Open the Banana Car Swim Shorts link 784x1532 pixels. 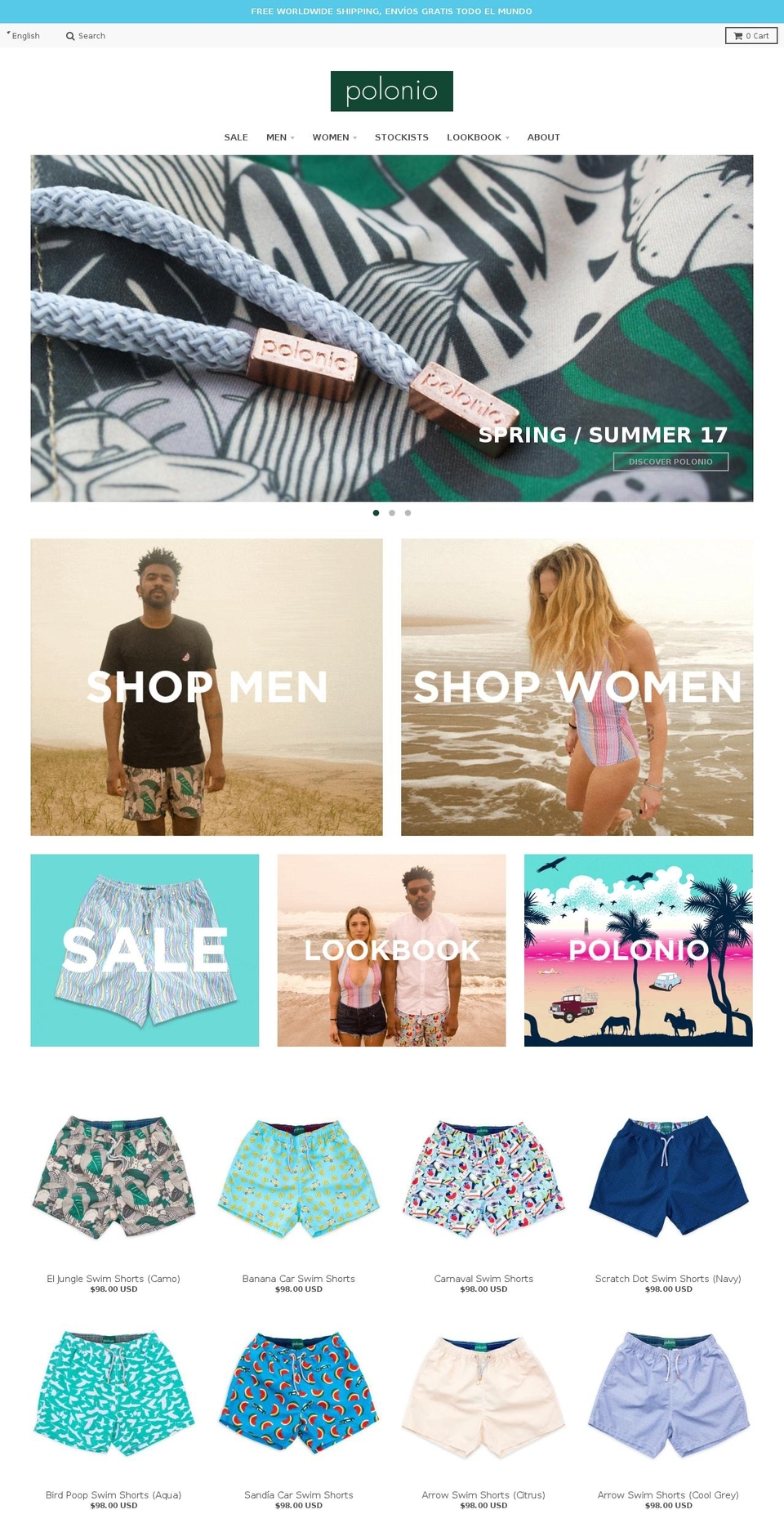click(298, 1279)
